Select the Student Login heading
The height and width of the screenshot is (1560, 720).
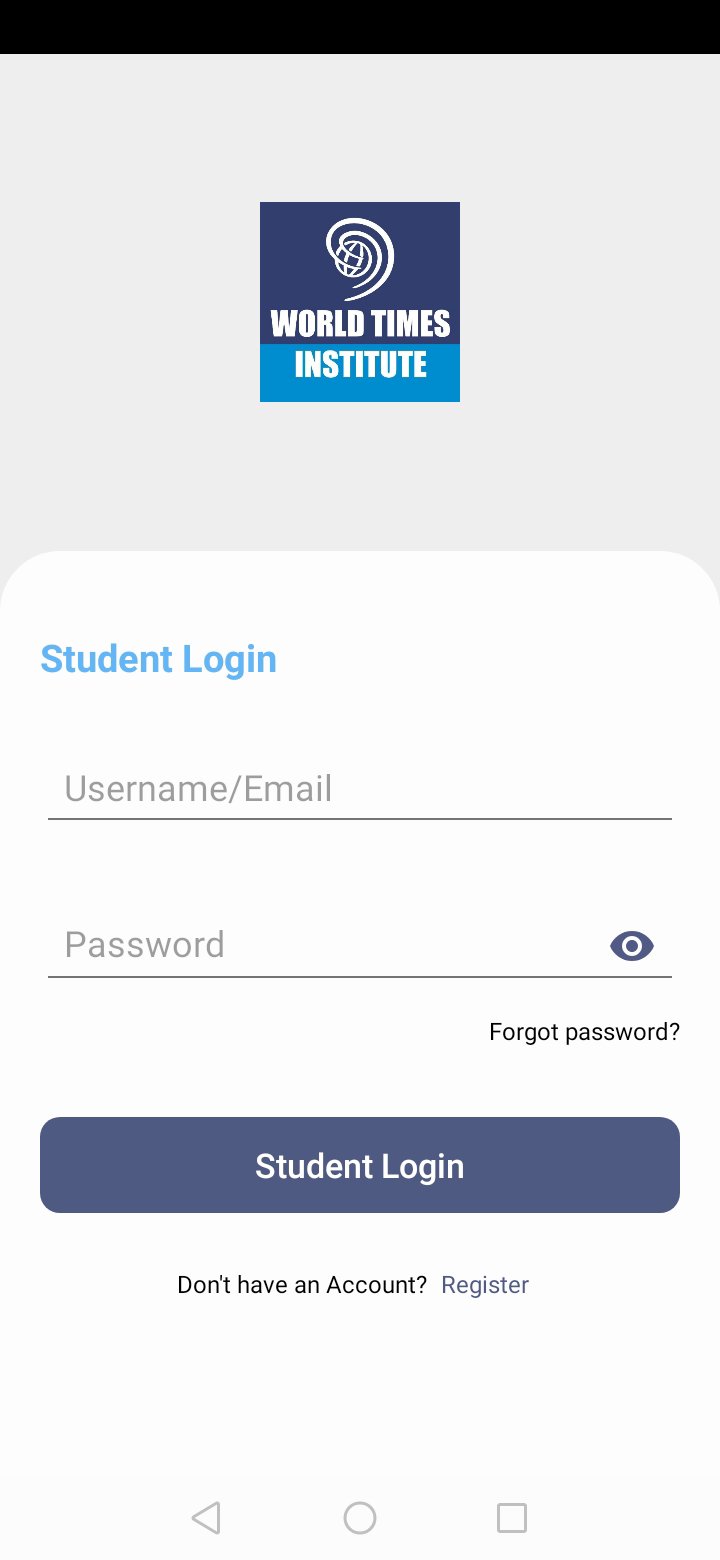(158, 658)
